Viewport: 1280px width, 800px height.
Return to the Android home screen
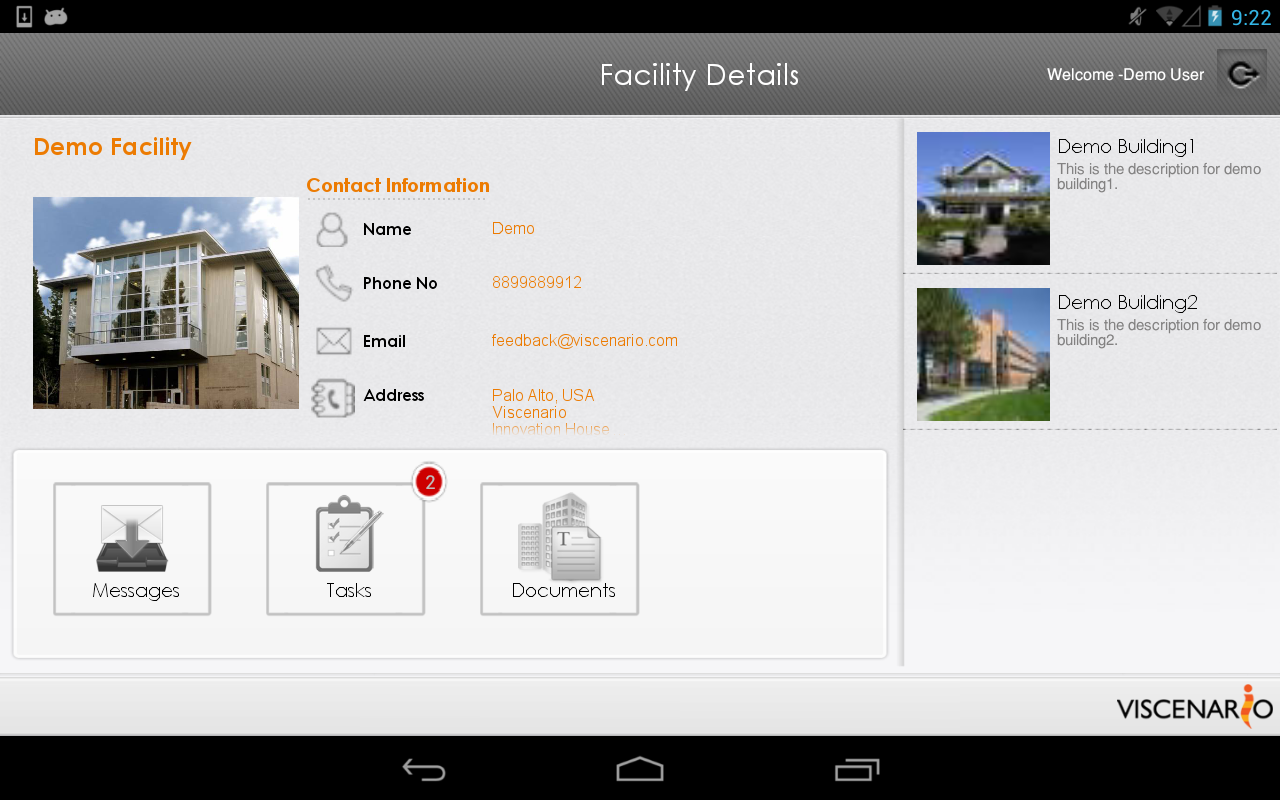640,769
